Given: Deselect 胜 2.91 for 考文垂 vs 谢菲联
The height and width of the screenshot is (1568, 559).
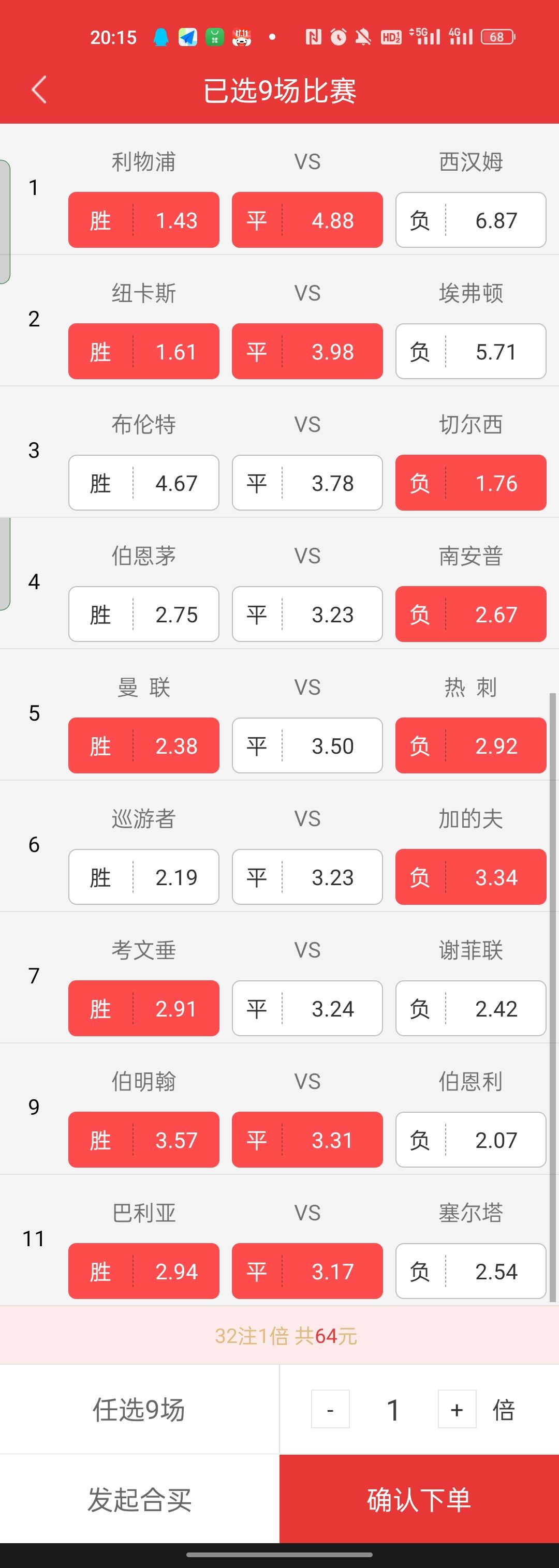Looking at the screenshot, I should point(144,1009).
